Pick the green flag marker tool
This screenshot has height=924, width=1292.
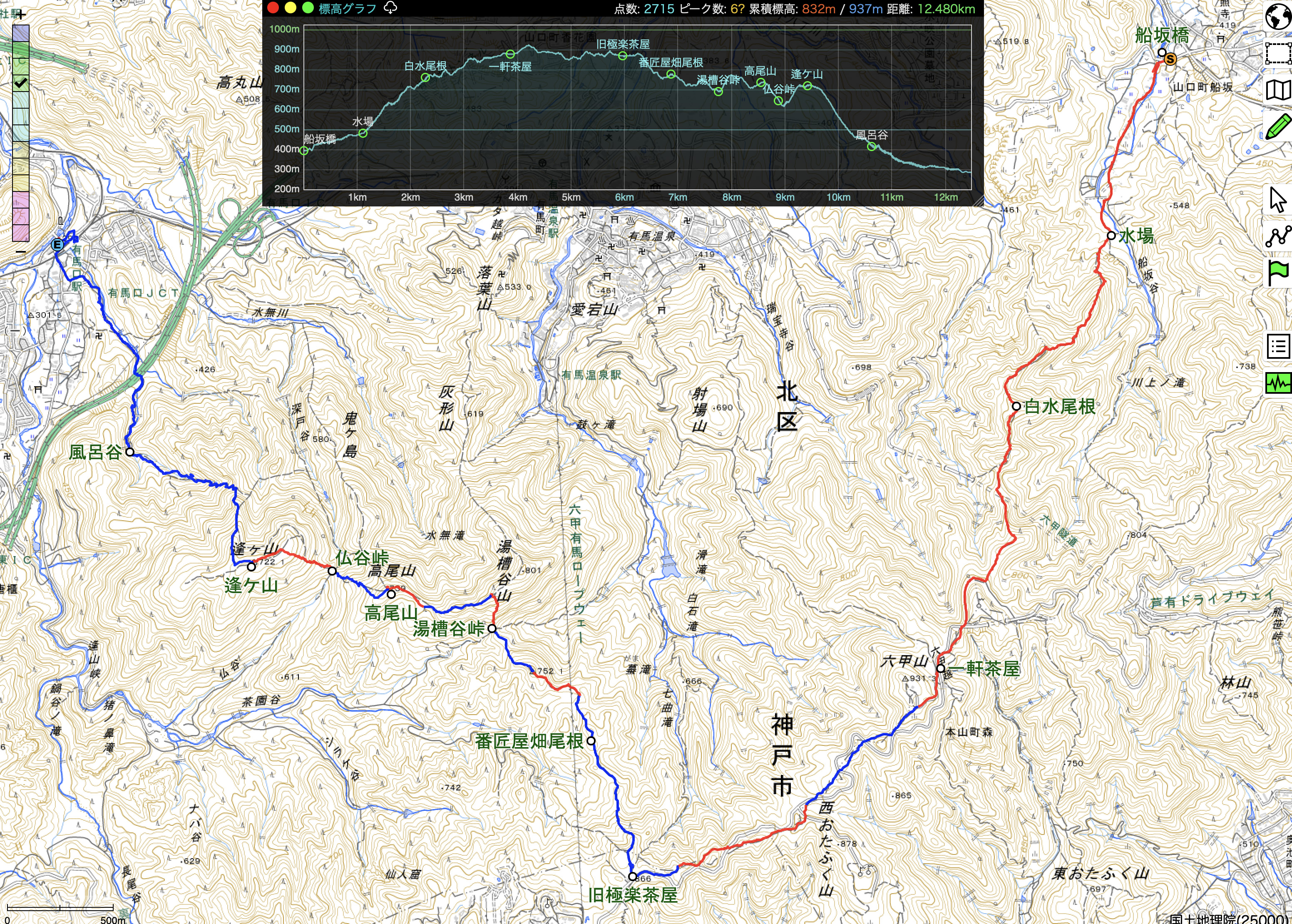pos(1278,273)
